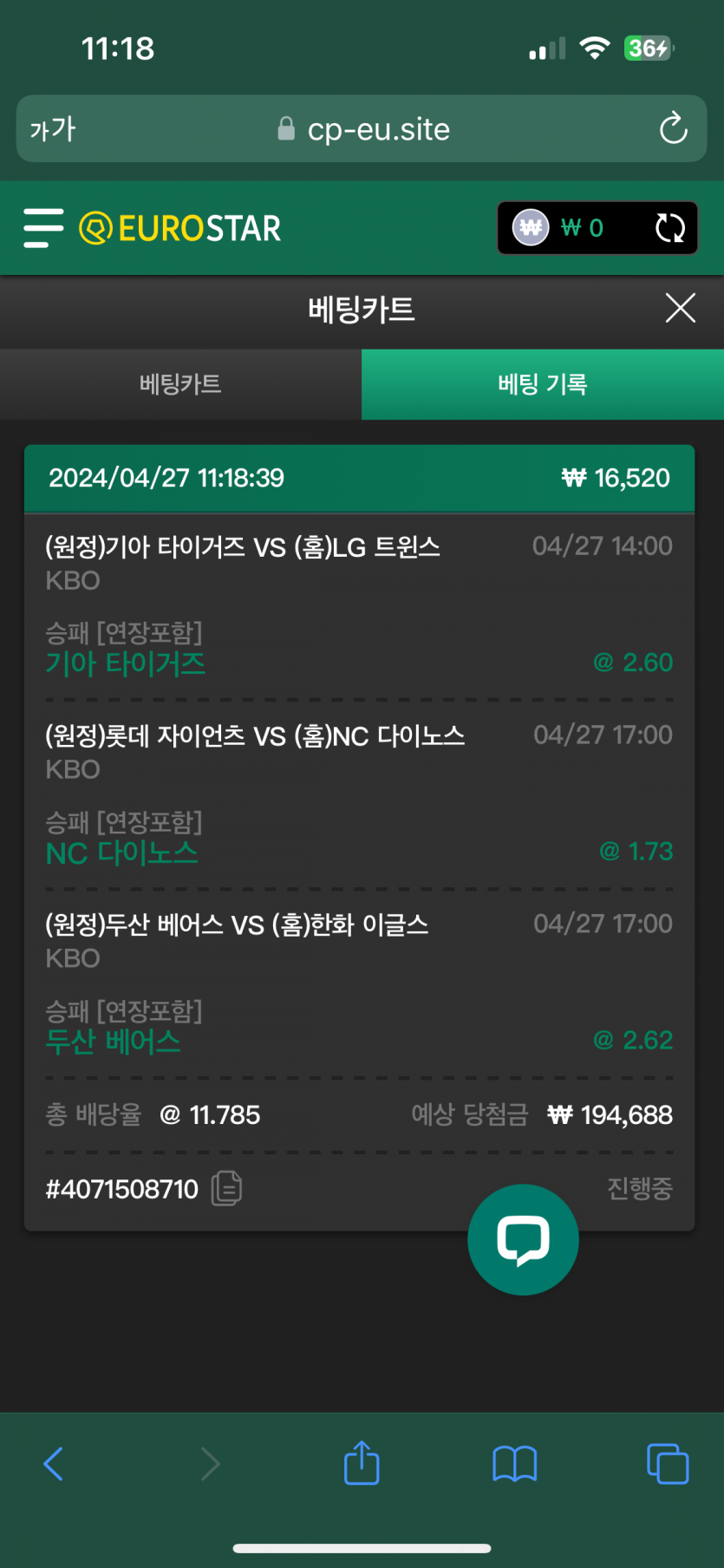Screen dimensions: 724x1568
Task: Close the betting cart panel
Action: pyautogui.click(x=680, y=308)
